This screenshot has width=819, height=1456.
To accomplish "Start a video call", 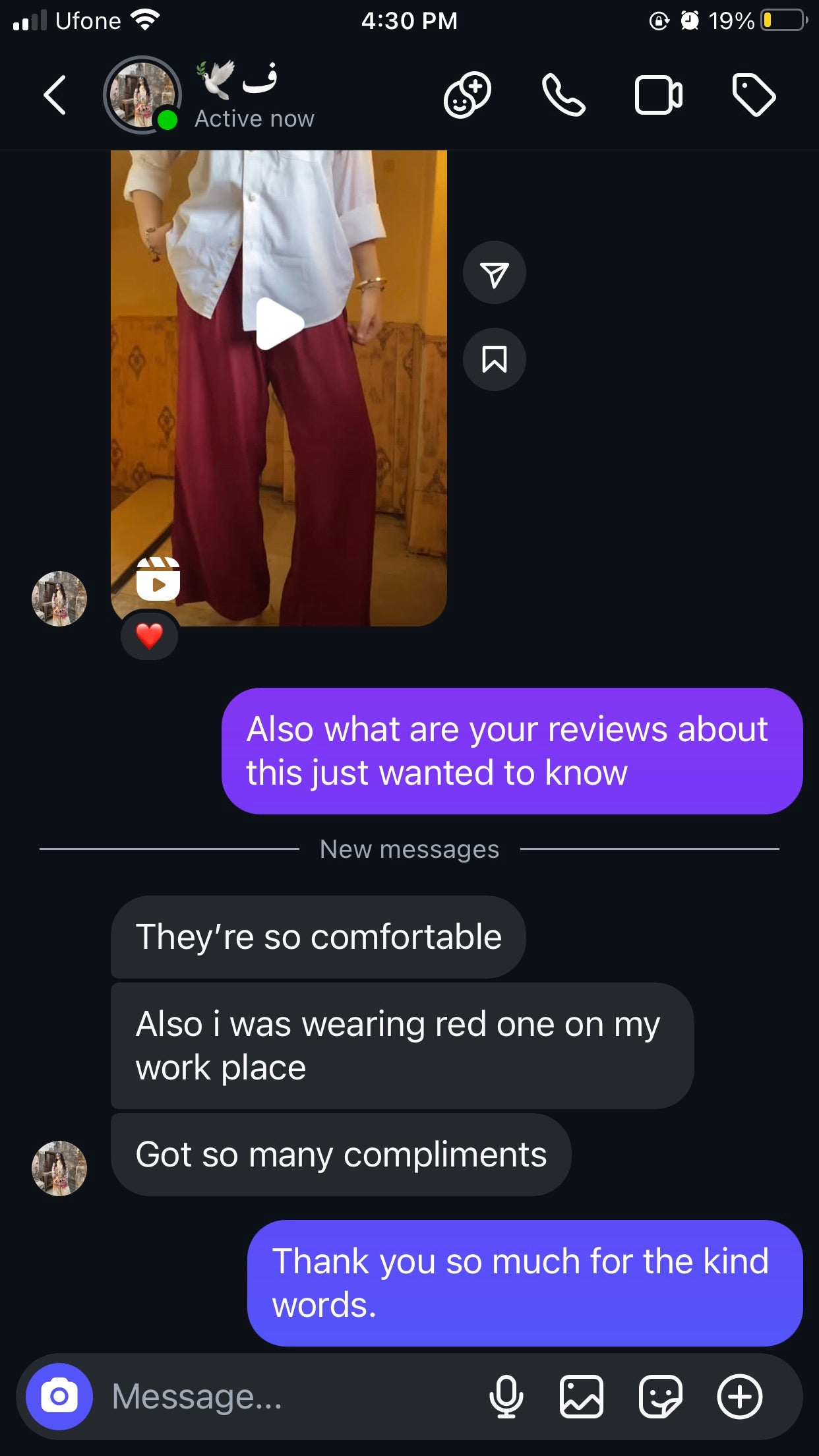I will (658, 96).
